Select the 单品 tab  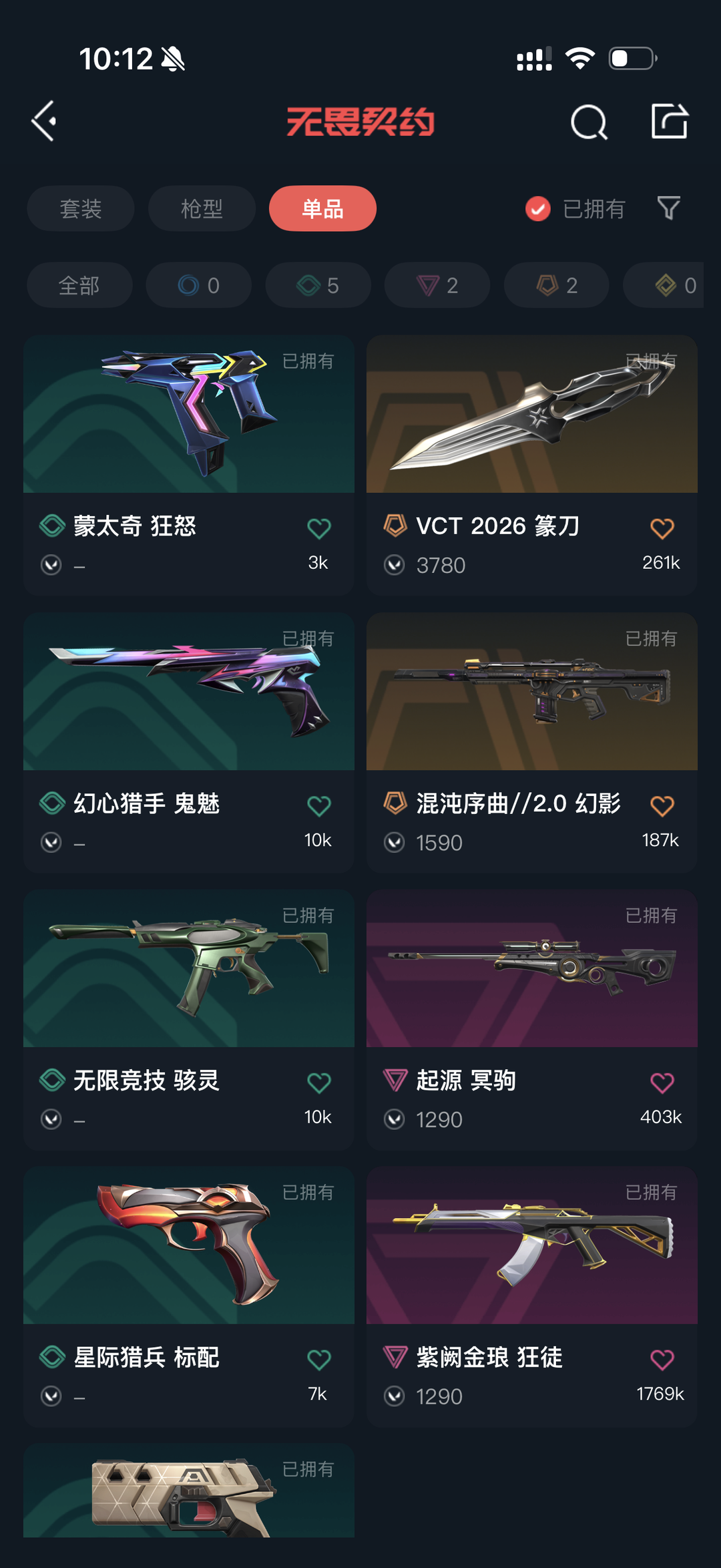[322, 208]
